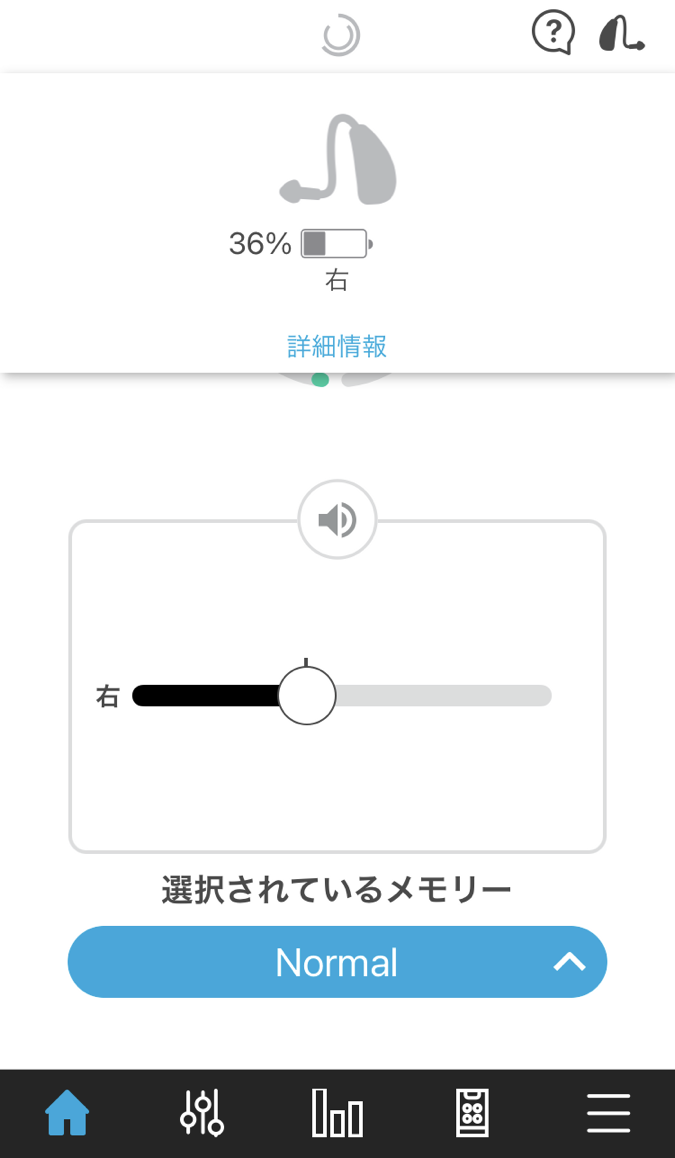
Task: Open the remote control tab
Action: coord(473,1113)
